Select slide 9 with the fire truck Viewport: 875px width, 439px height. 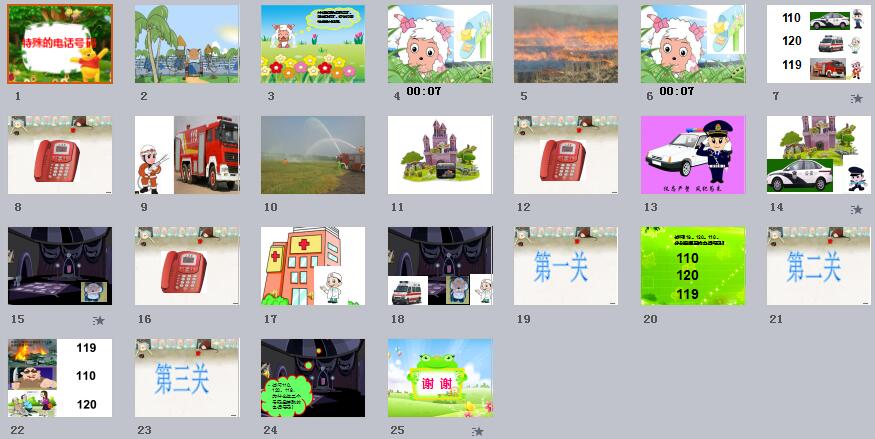pyautogui.click(x=187, y=155)
